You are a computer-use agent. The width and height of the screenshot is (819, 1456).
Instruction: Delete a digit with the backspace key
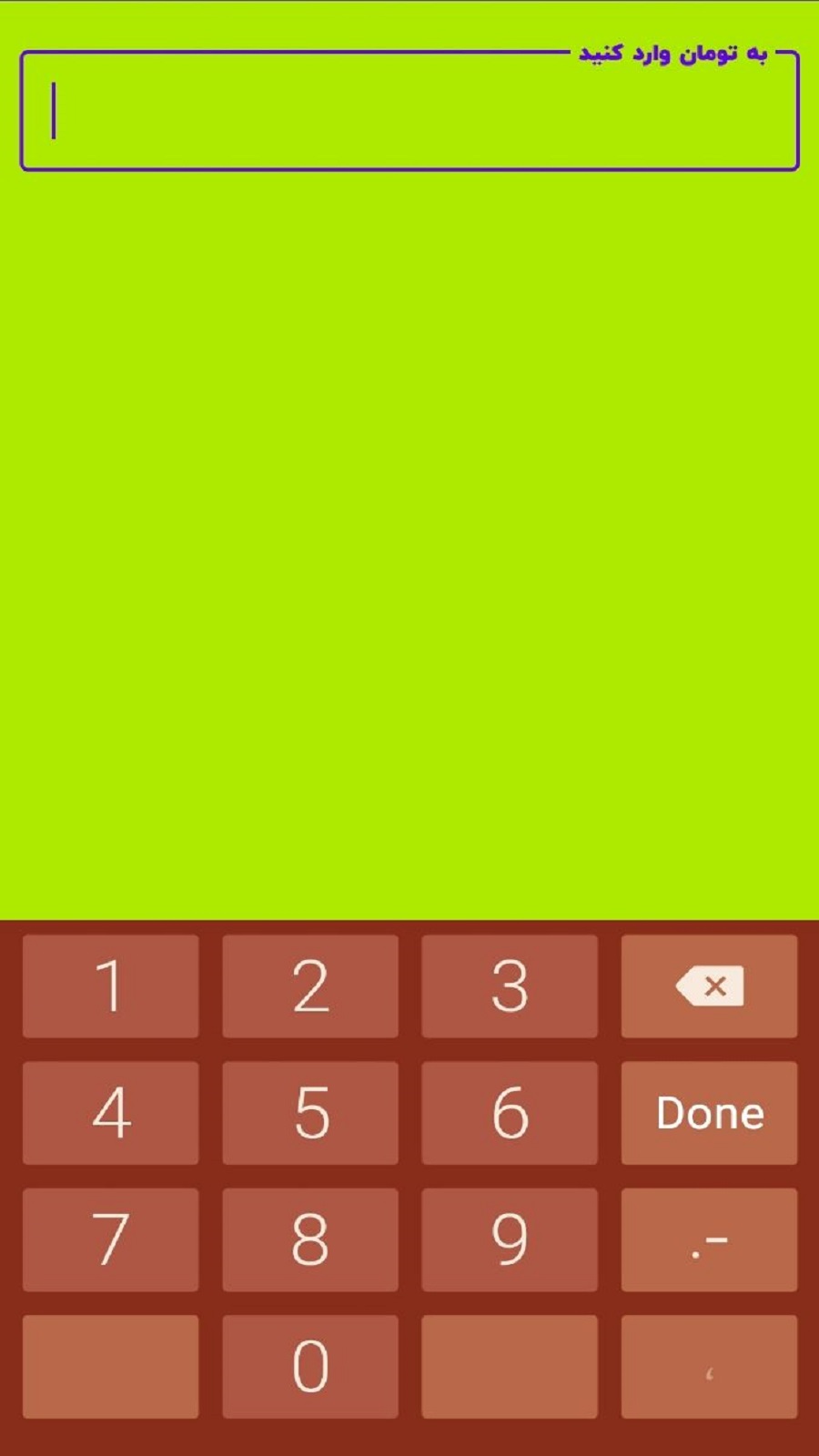709,986
